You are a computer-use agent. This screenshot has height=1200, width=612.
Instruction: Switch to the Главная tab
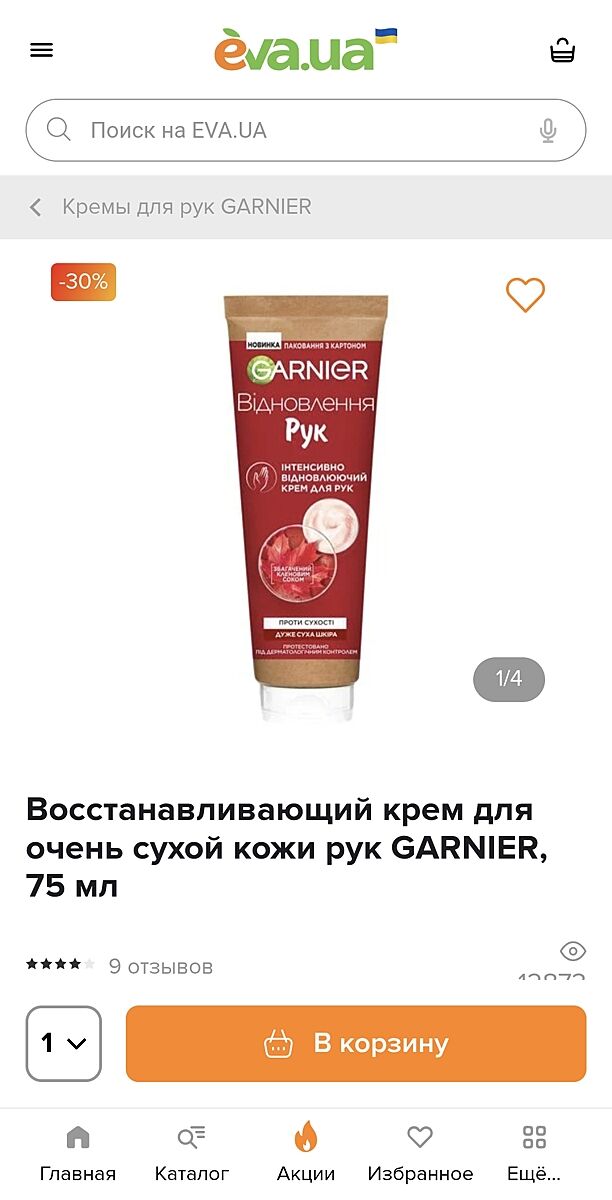coord(77,1153)
